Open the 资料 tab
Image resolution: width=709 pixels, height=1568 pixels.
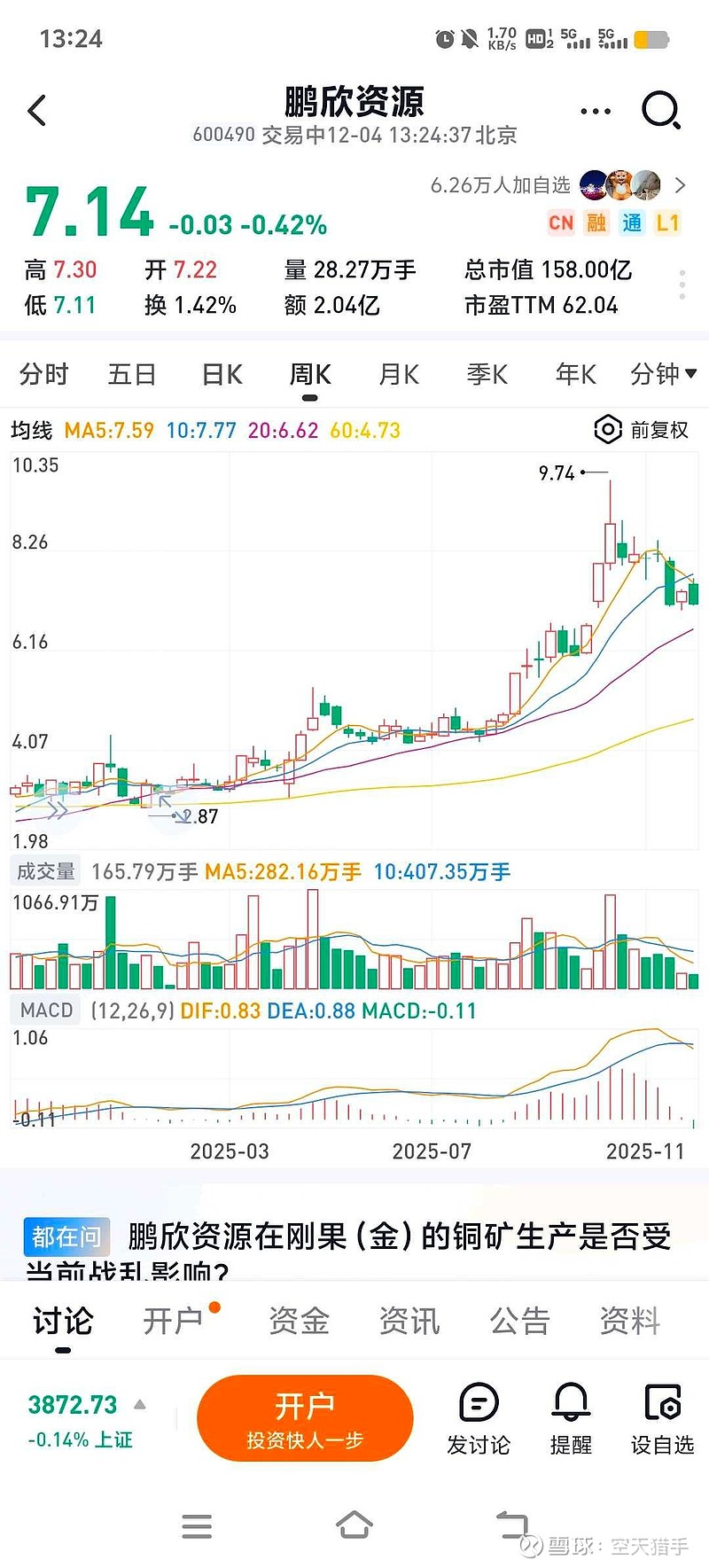pyautogui.click(x=630, y=1321)
